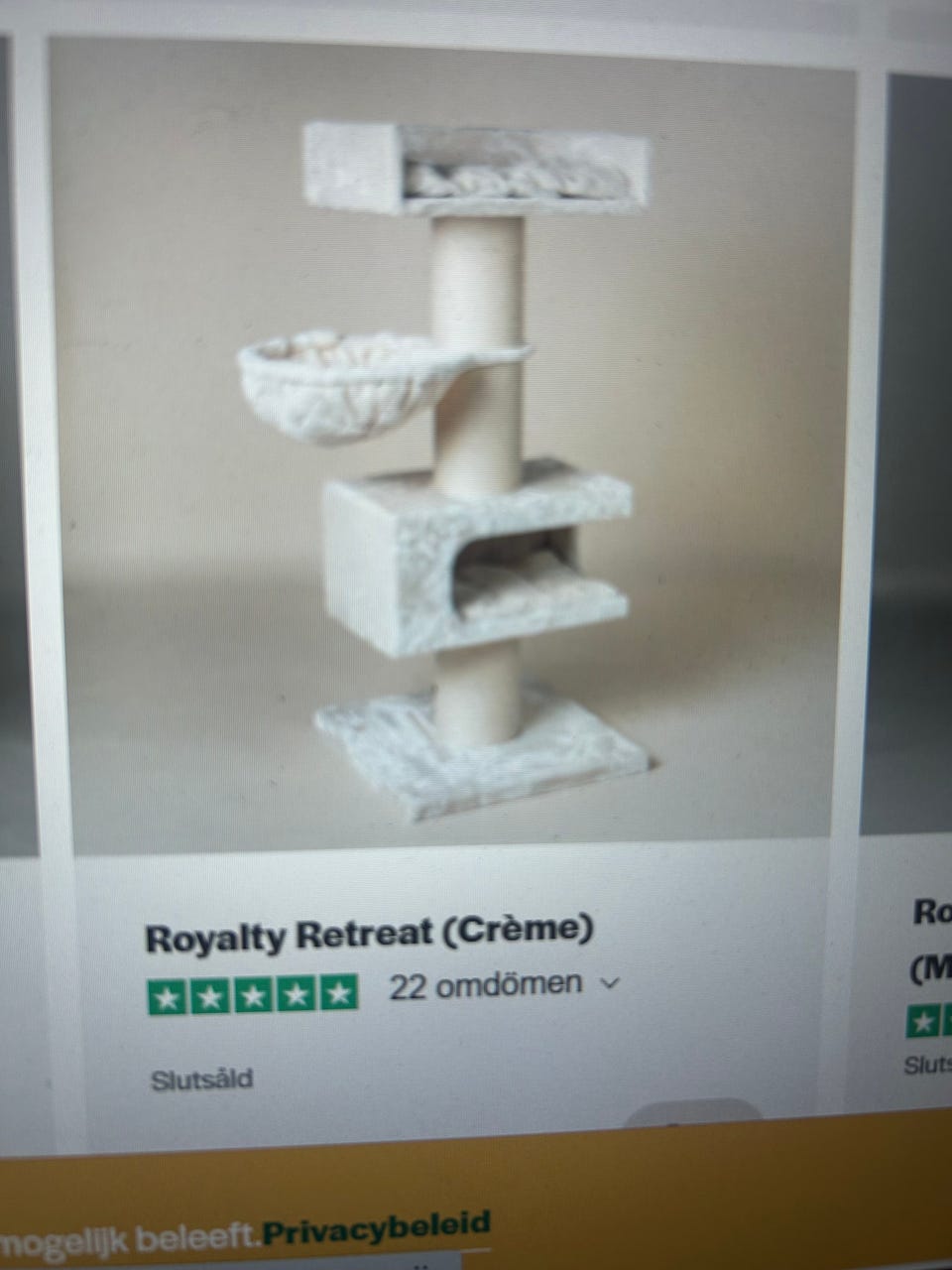Viewport: 952px width, 1270px height.
Task: Expand the 22 omdömen reviews chevron
Action: (610, 985)
